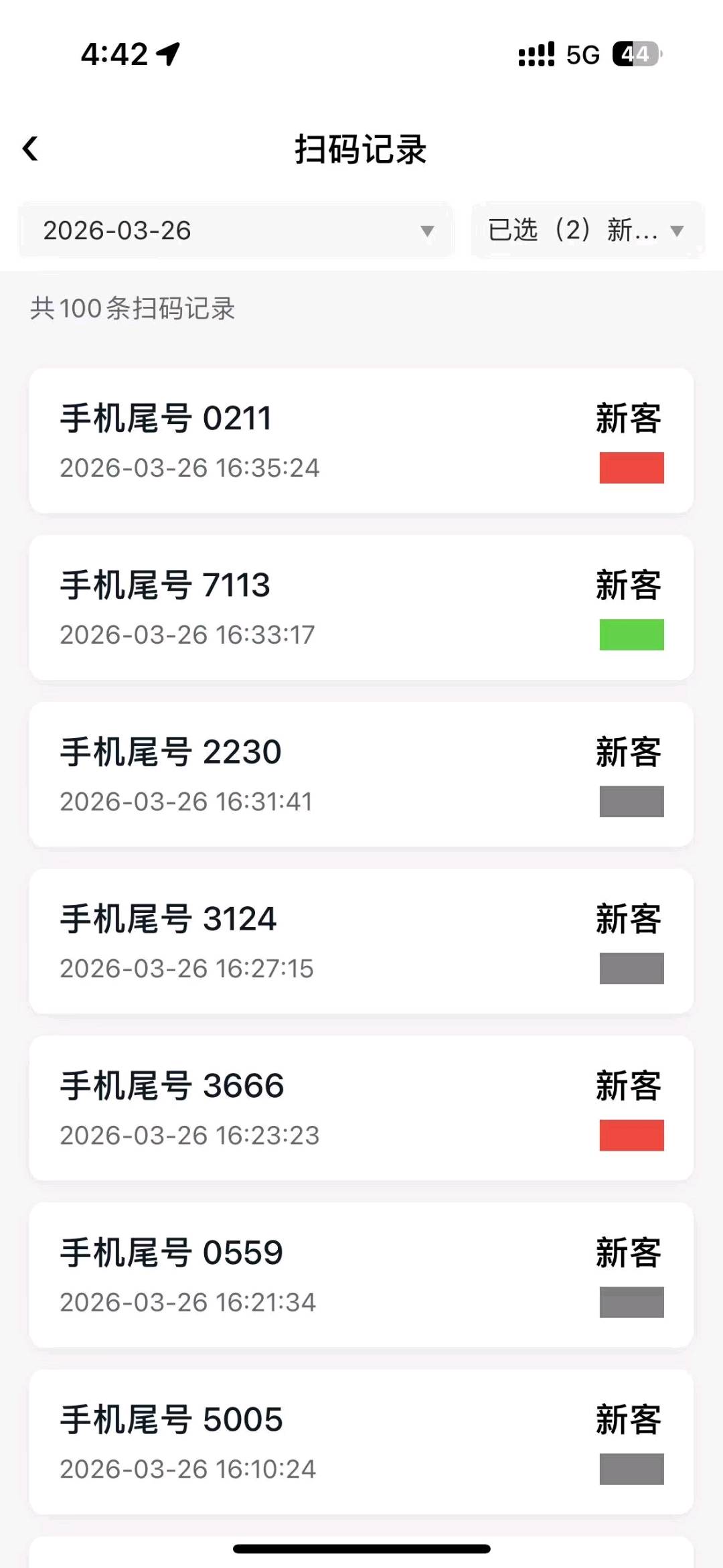
Task: Open the 已选（2）filter dropdown
Action: point(586,231)
